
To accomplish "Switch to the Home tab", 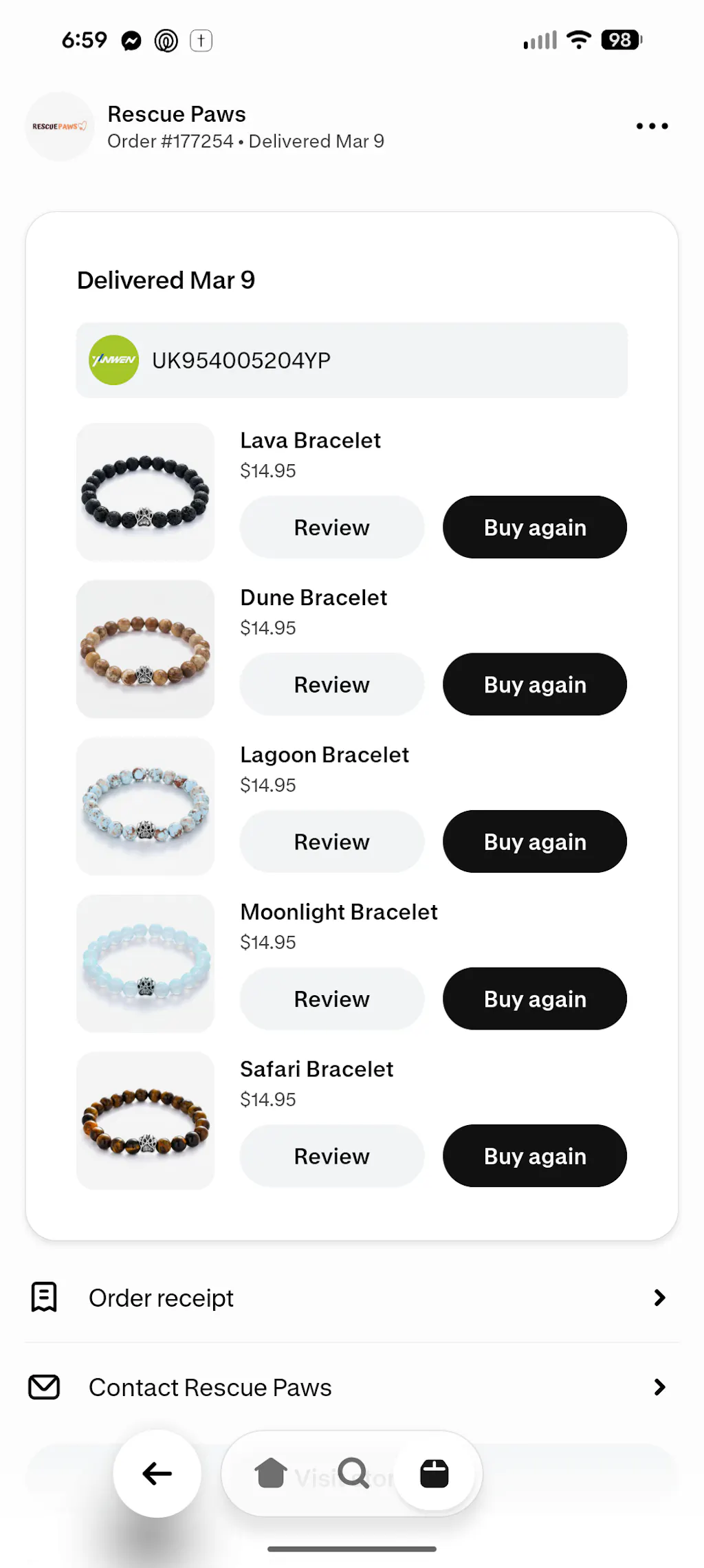I will tap(271, 1473).
